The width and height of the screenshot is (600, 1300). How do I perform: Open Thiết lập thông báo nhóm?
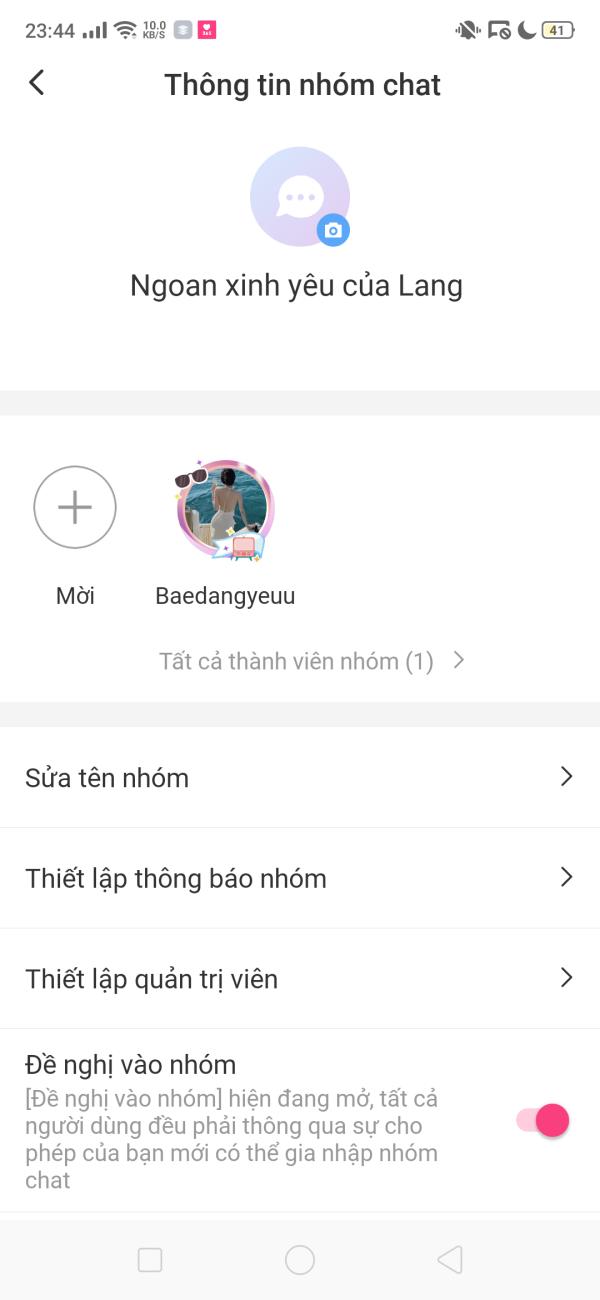pos(300,878)
